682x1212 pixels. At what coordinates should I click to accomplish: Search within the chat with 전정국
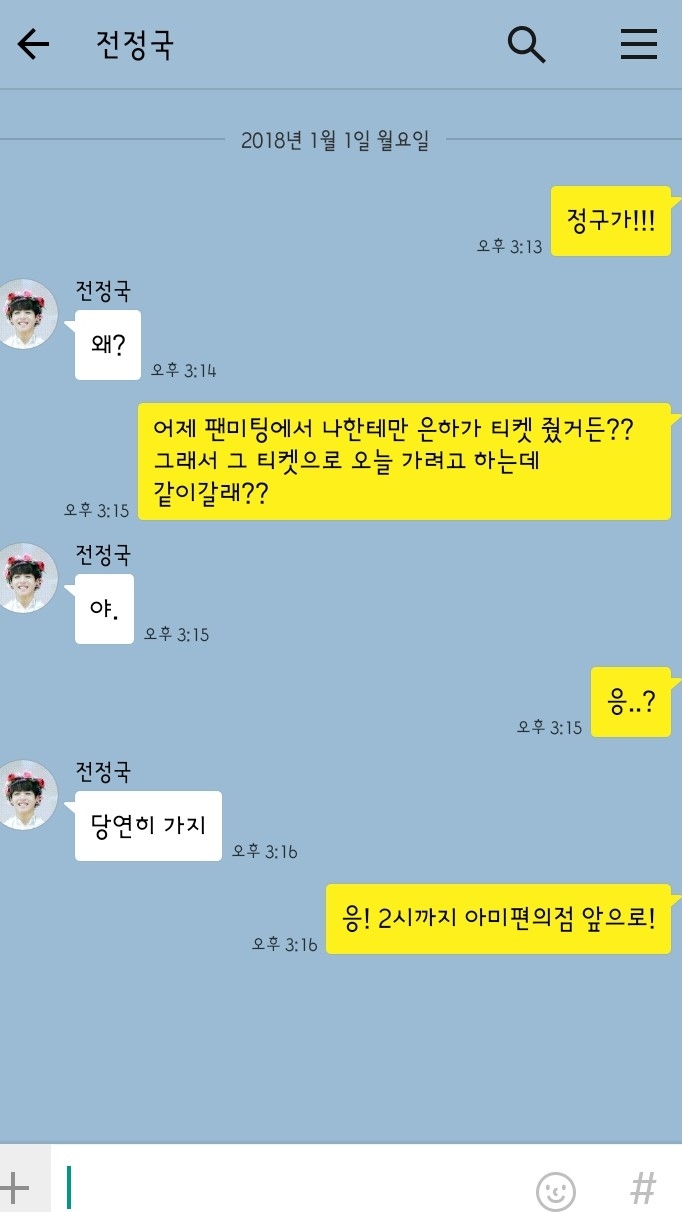click(526, 44)
